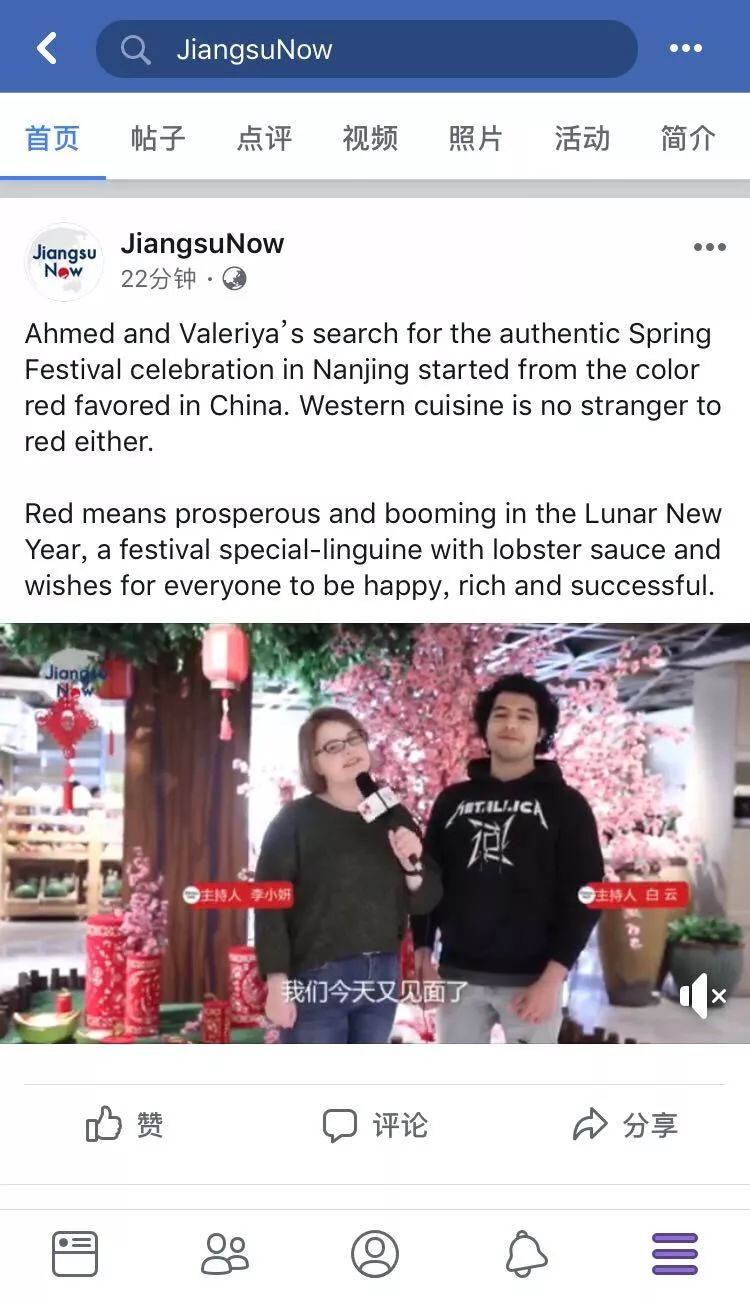Viewport: 750px width, 1298px height.
Task: Open the 活动 tab
Action: coord(582,138)
